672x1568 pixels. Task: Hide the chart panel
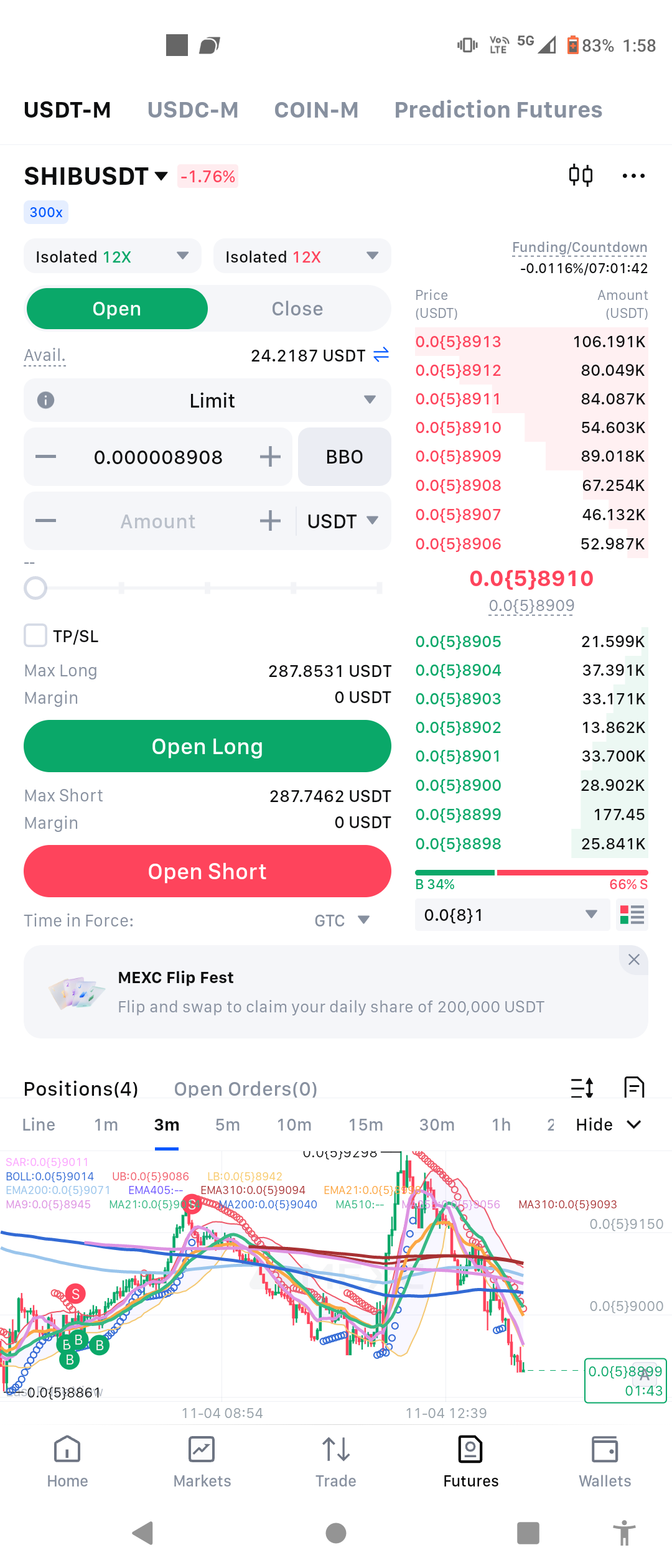click(x=607, y=1124)
